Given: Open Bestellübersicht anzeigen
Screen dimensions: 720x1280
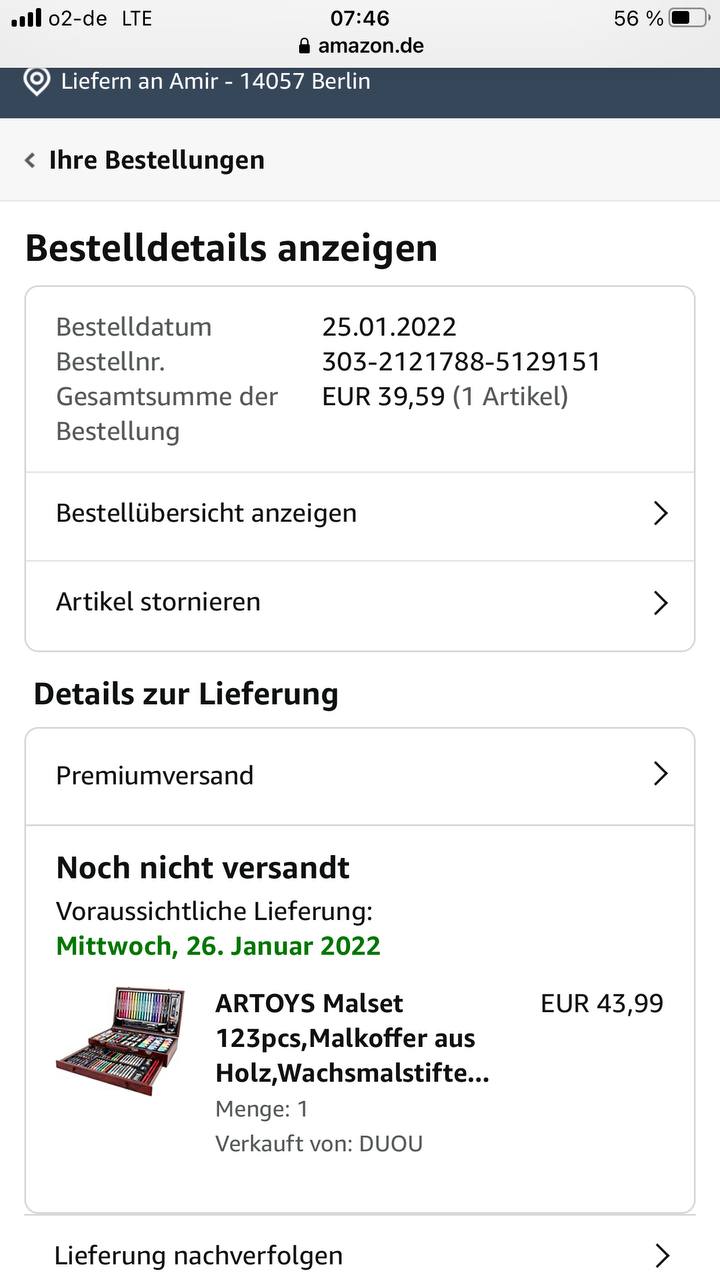Looking at the screenshot, I should point(359,514).
